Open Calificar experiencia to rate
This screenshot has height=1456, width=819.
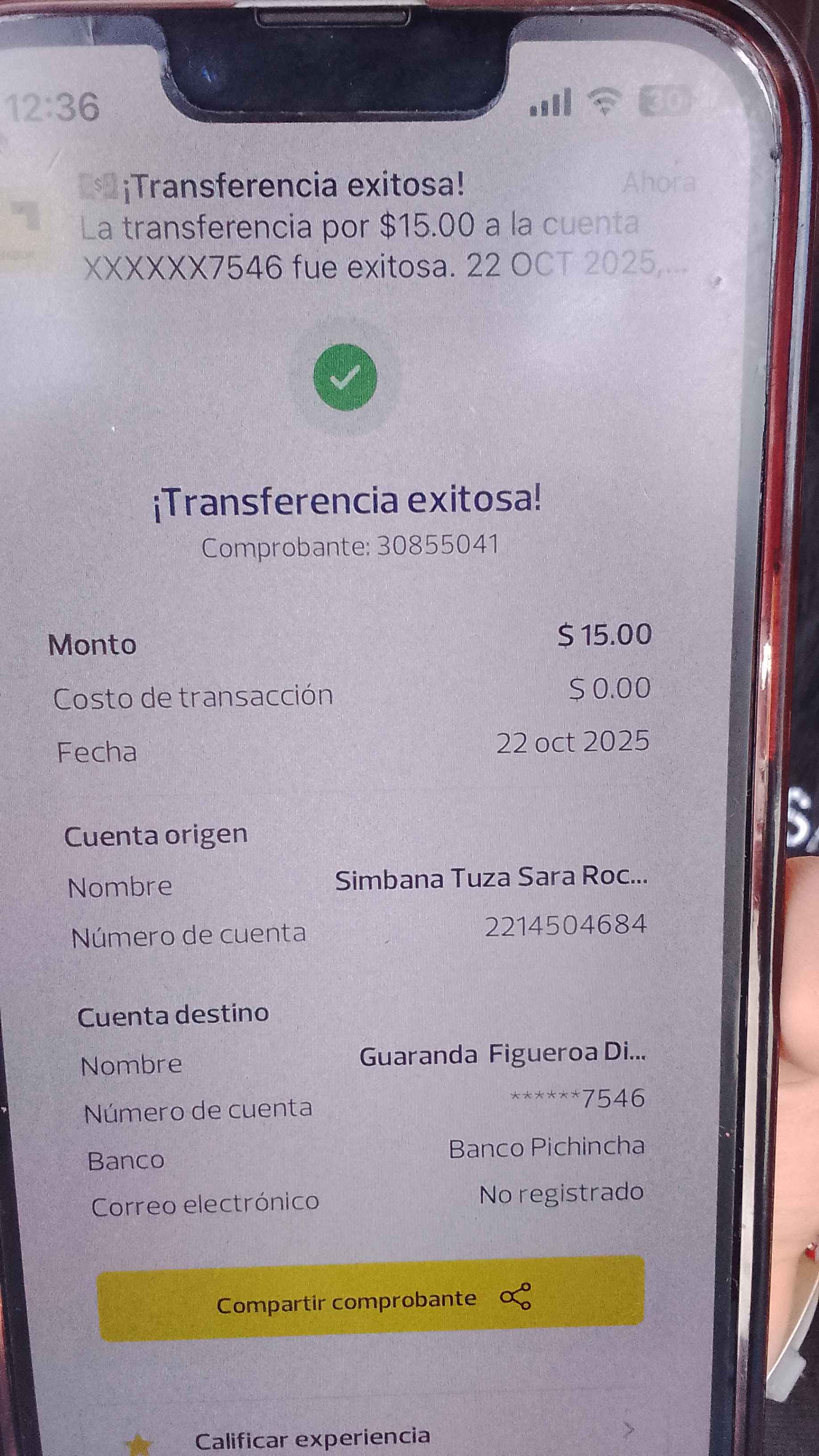(x=313, y=1435)
